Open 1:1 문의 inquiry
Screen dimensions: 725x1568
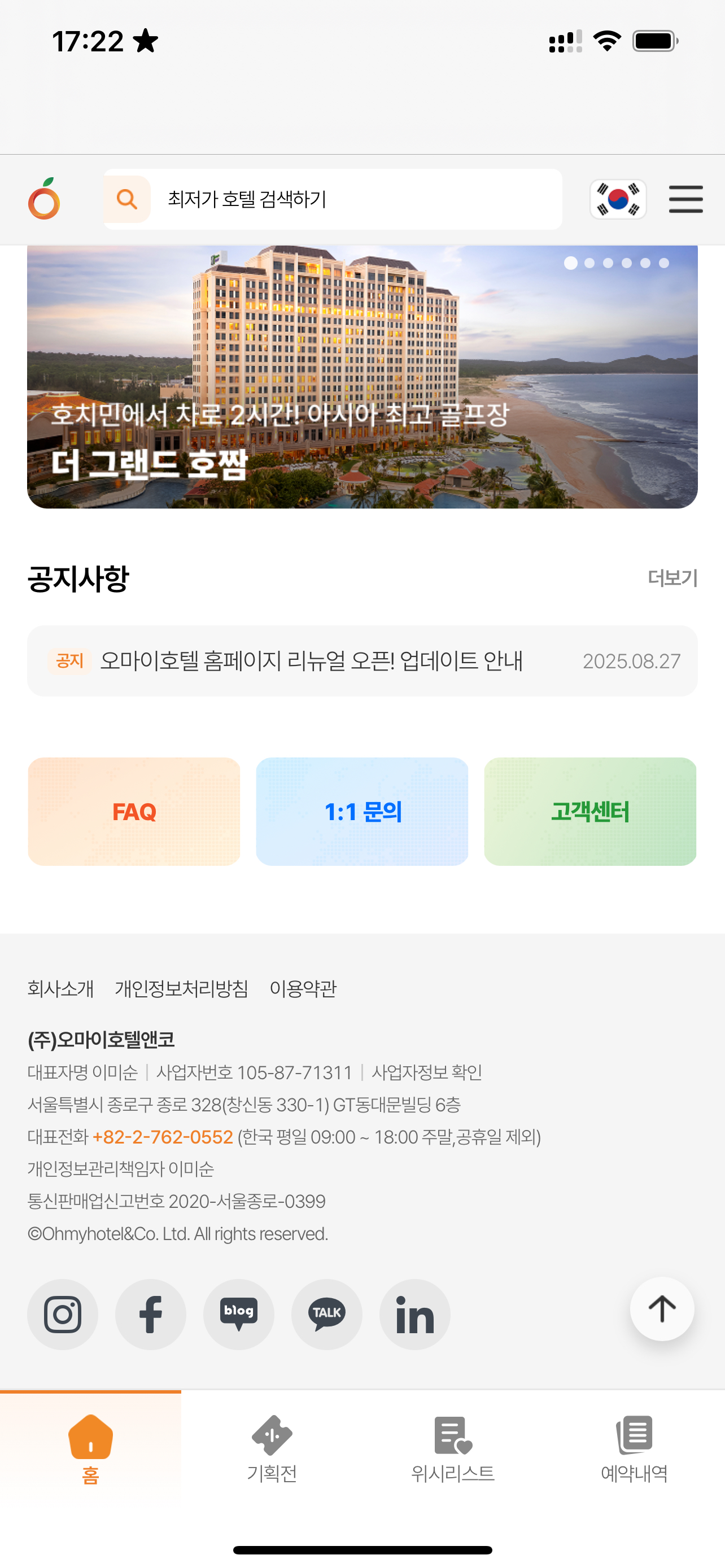point(362,812)
